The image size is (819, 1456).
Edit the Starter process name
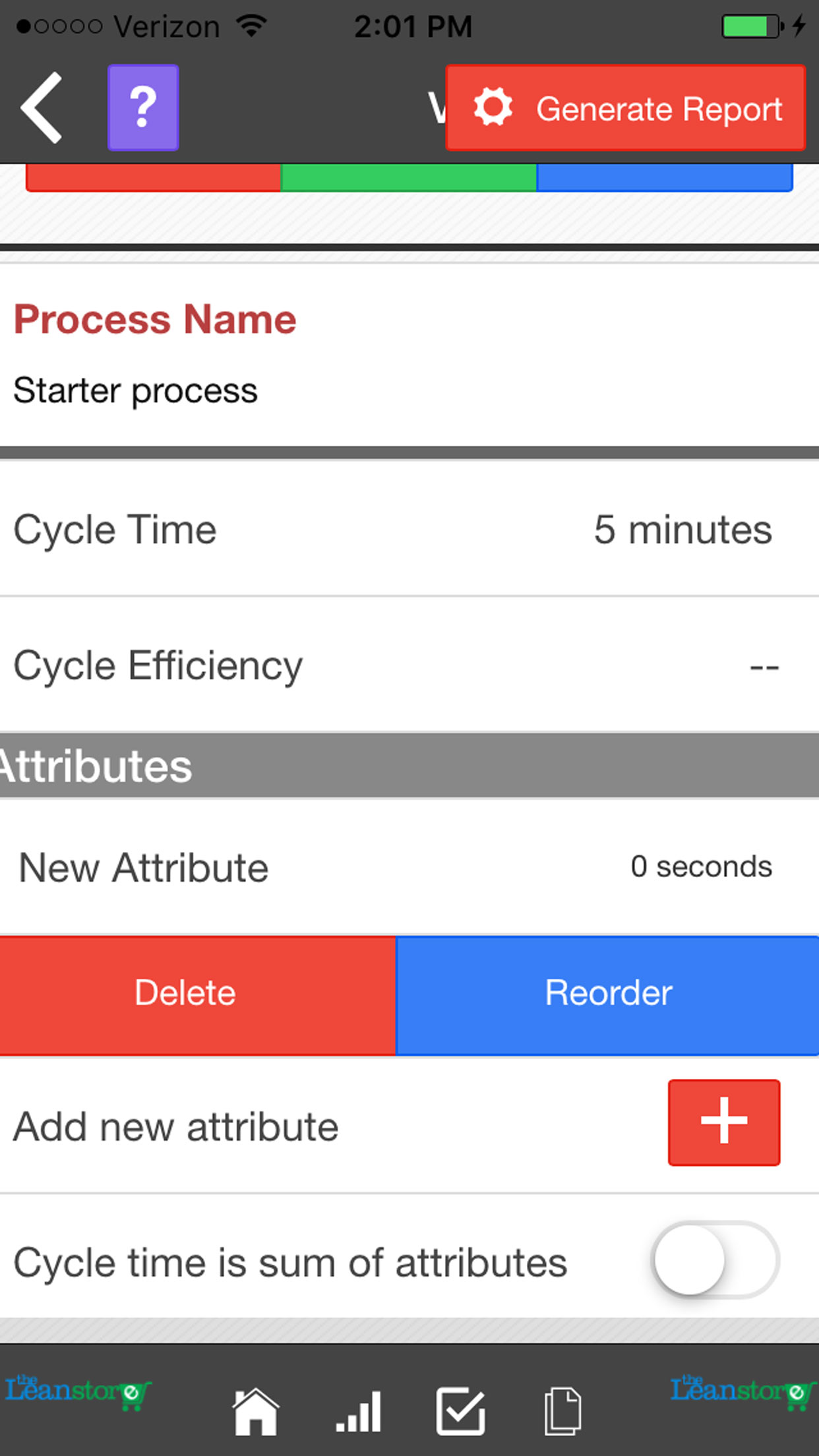point(135,390)
